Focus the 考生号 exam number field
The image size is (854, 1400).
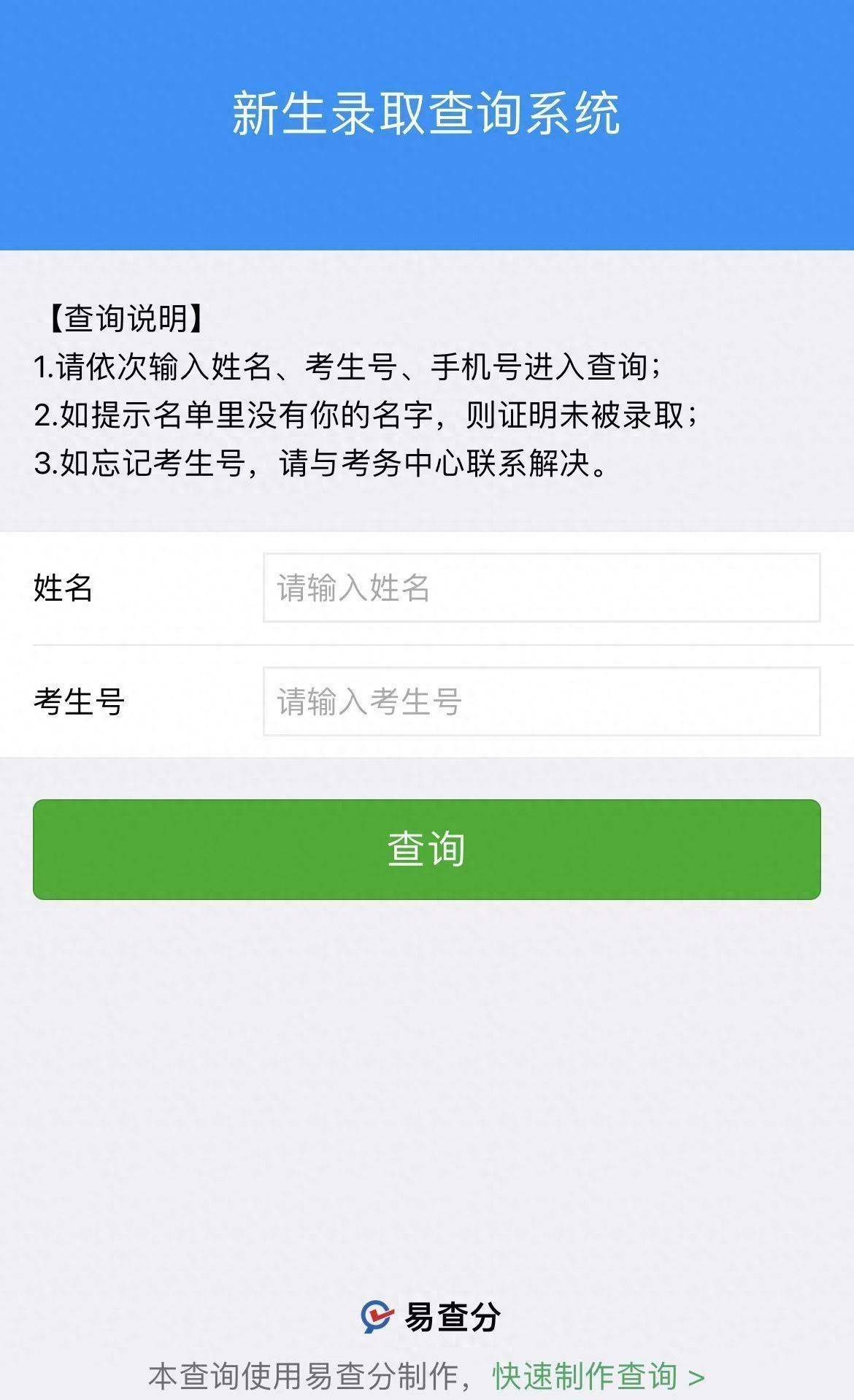[x=541, y=701]
